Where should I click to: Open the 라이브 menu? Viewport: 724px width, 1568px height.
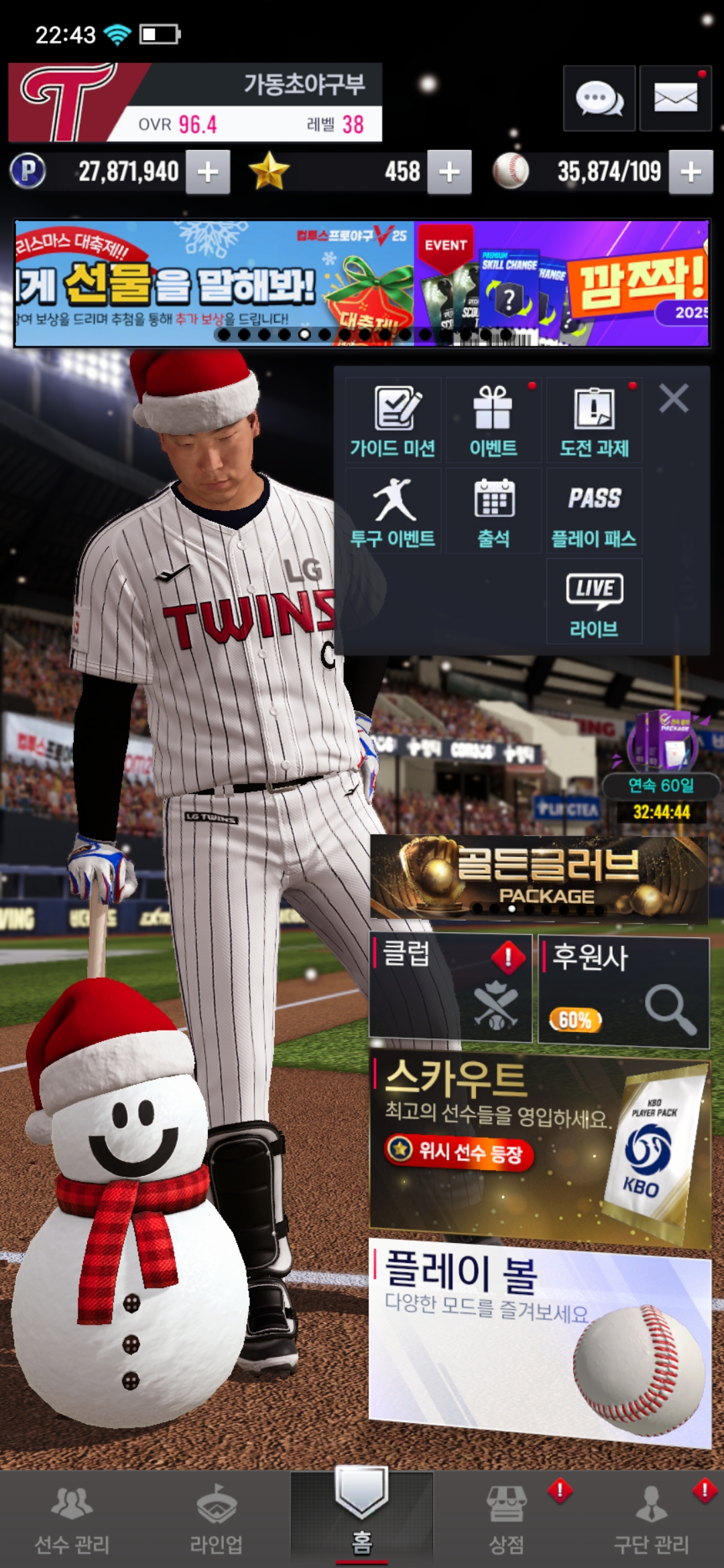coord(594,602)
